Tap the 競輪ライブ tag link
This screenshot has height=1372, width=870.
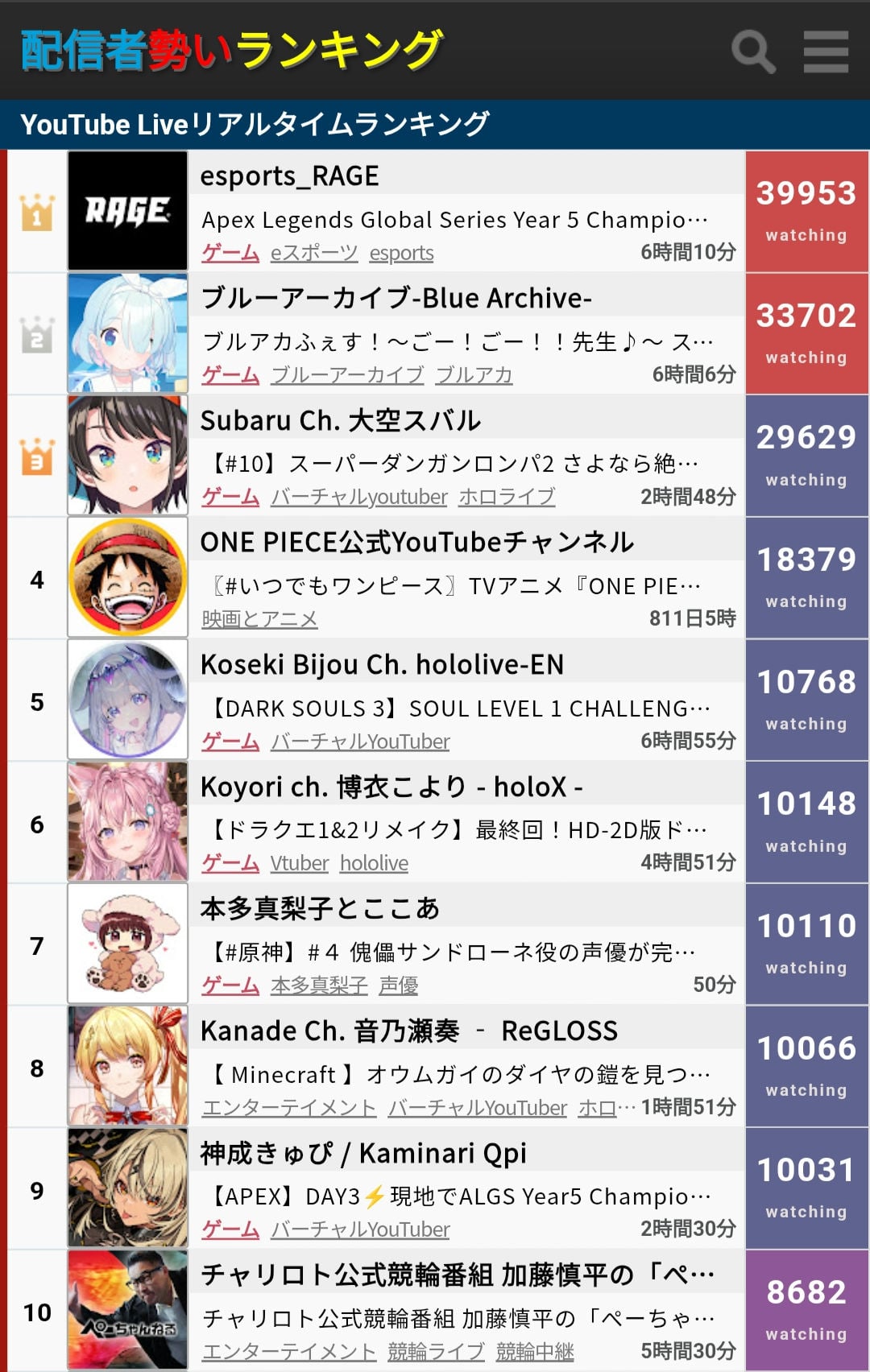(436, 1352)
